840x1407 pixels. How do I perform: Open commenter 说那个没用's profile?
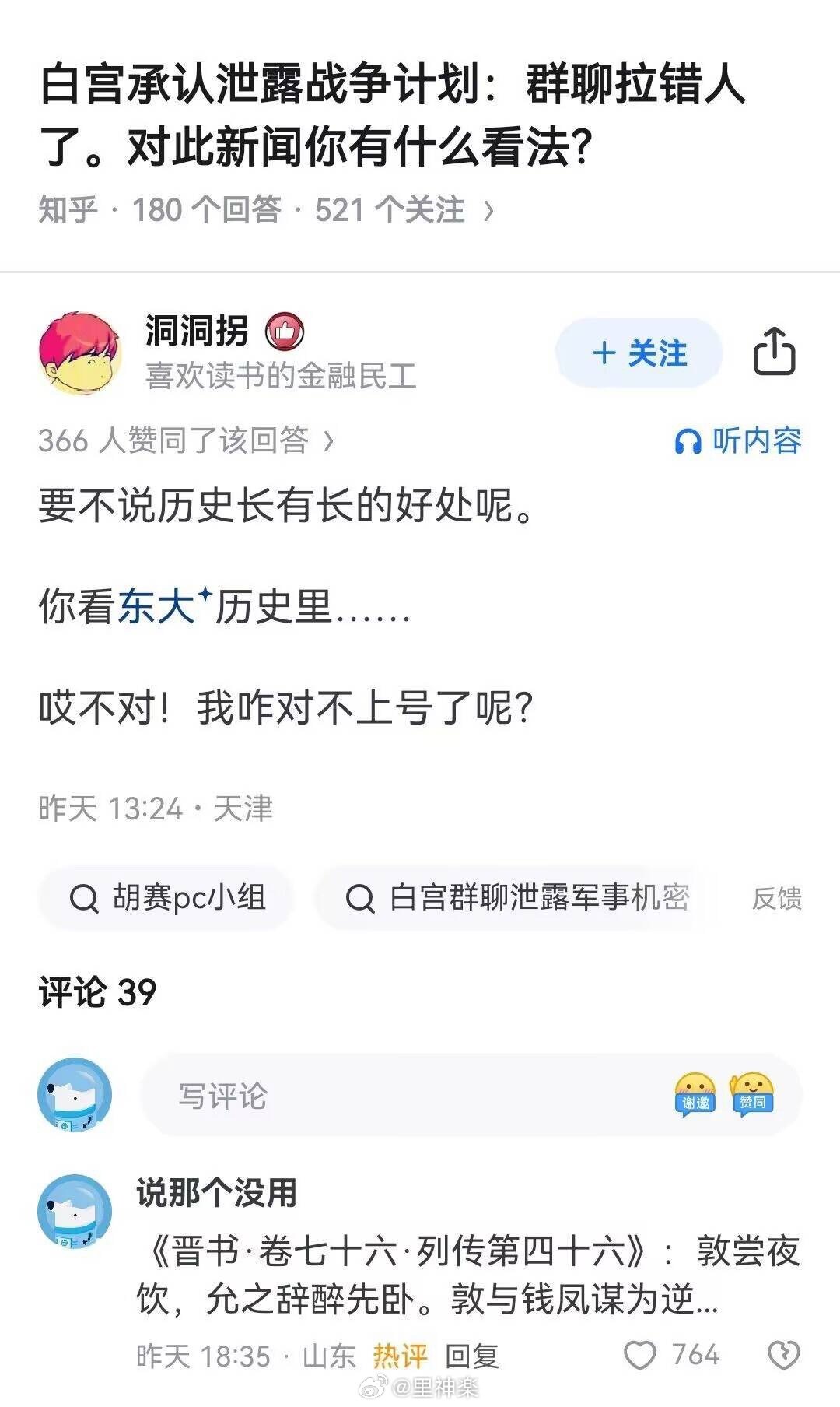tap(75, 1212)
